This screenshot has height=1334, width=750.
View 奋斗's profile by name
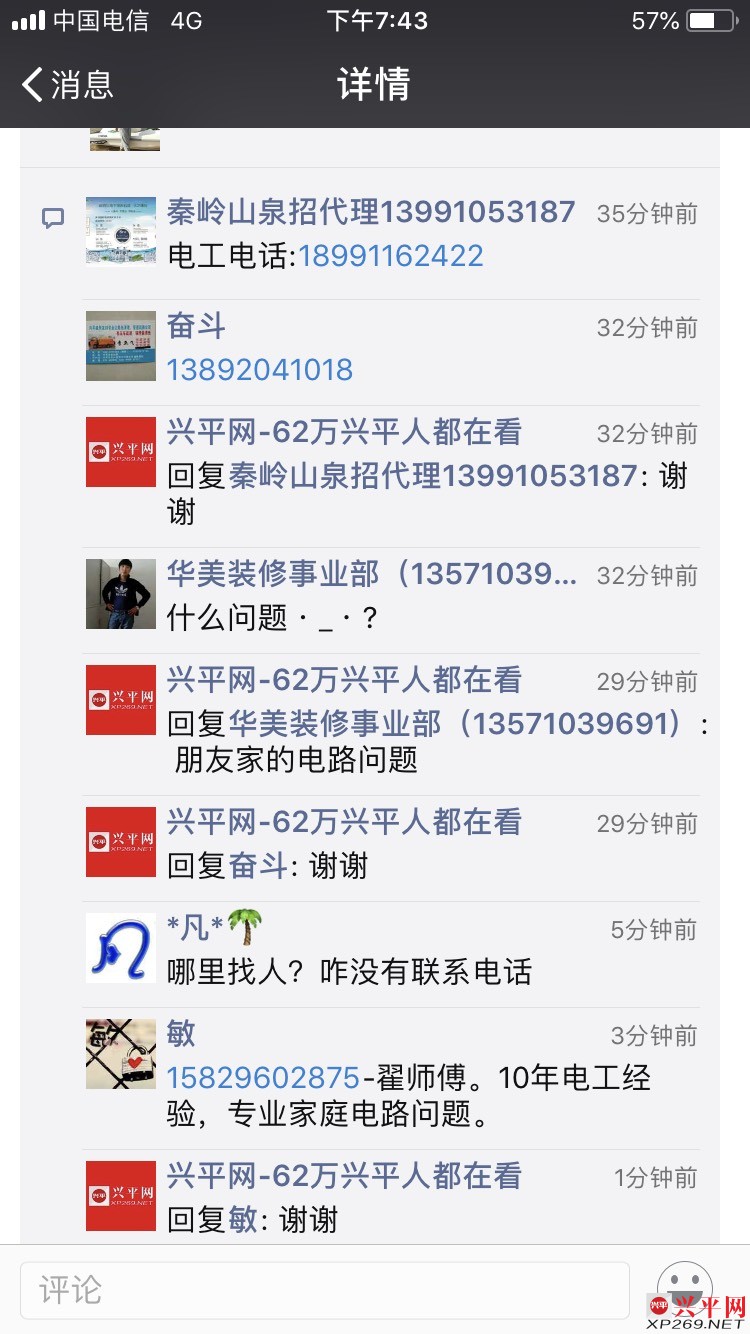pos(196,326)
